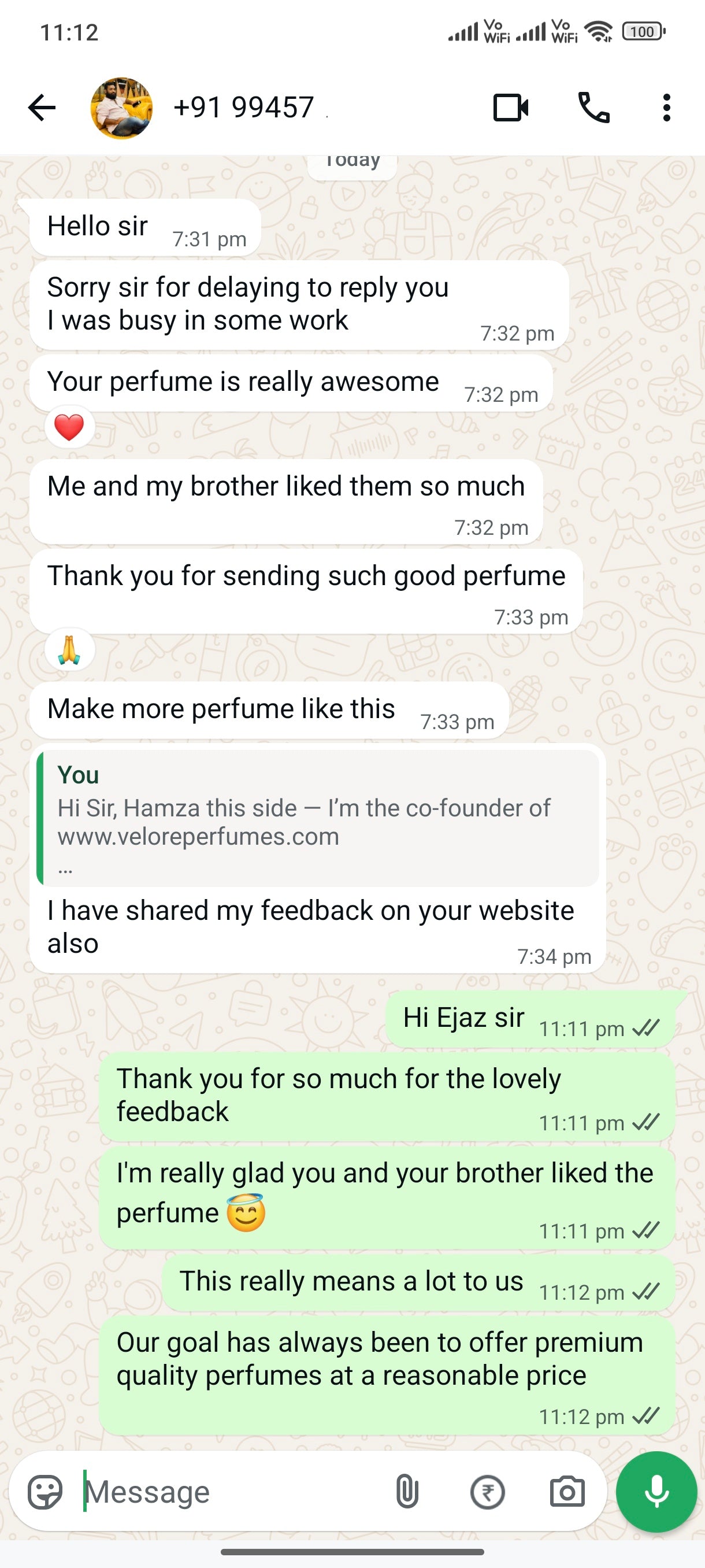Viewport: 705px width, 1568px height.
Task: Open the contact's profile picture
Action: point(121,108)
